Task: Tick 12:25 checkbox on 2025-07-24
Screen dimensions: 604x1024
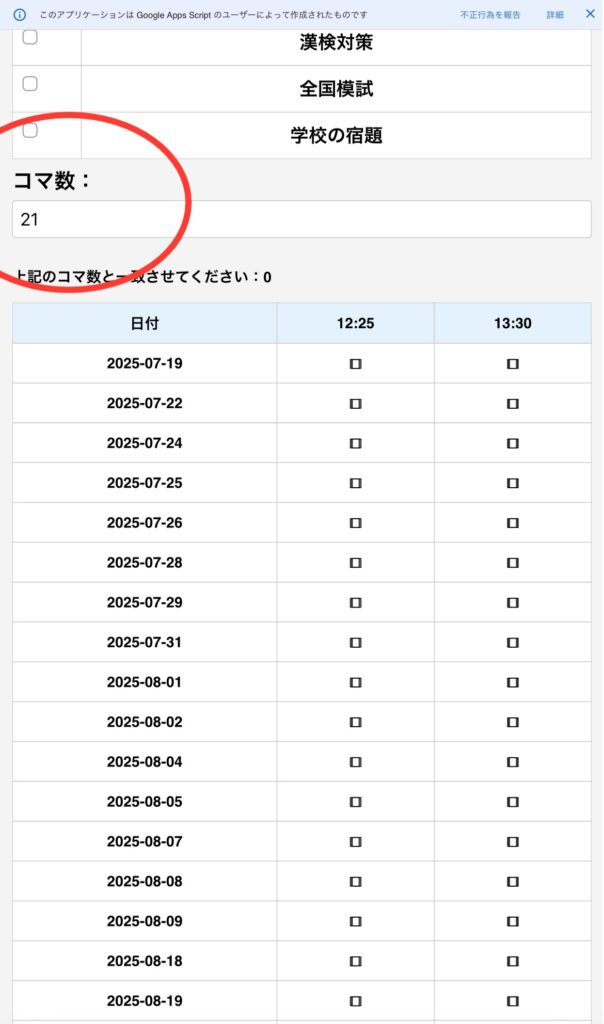Action: pos(355,444)
